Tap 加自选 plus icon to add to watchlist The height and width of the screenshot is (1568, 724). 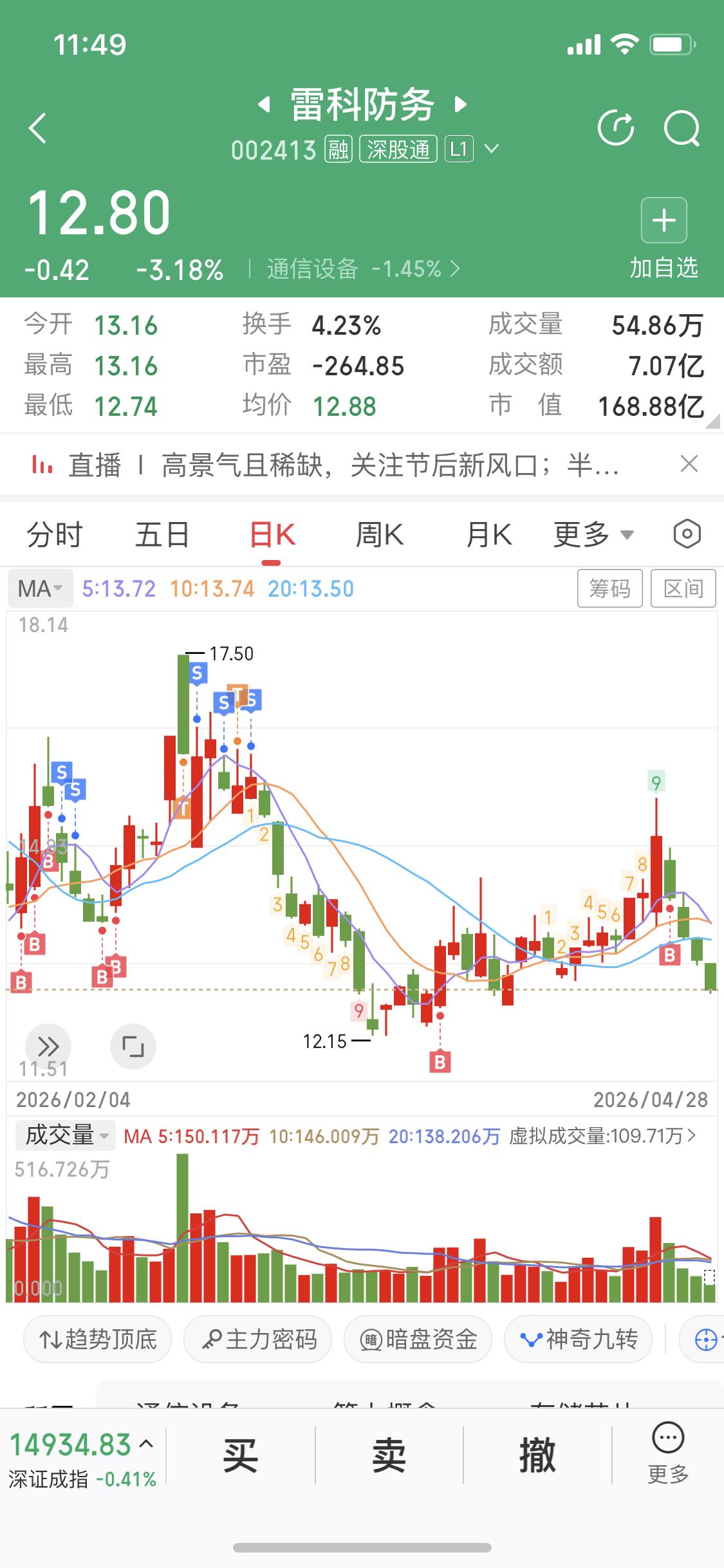click(x=664, y=221)
